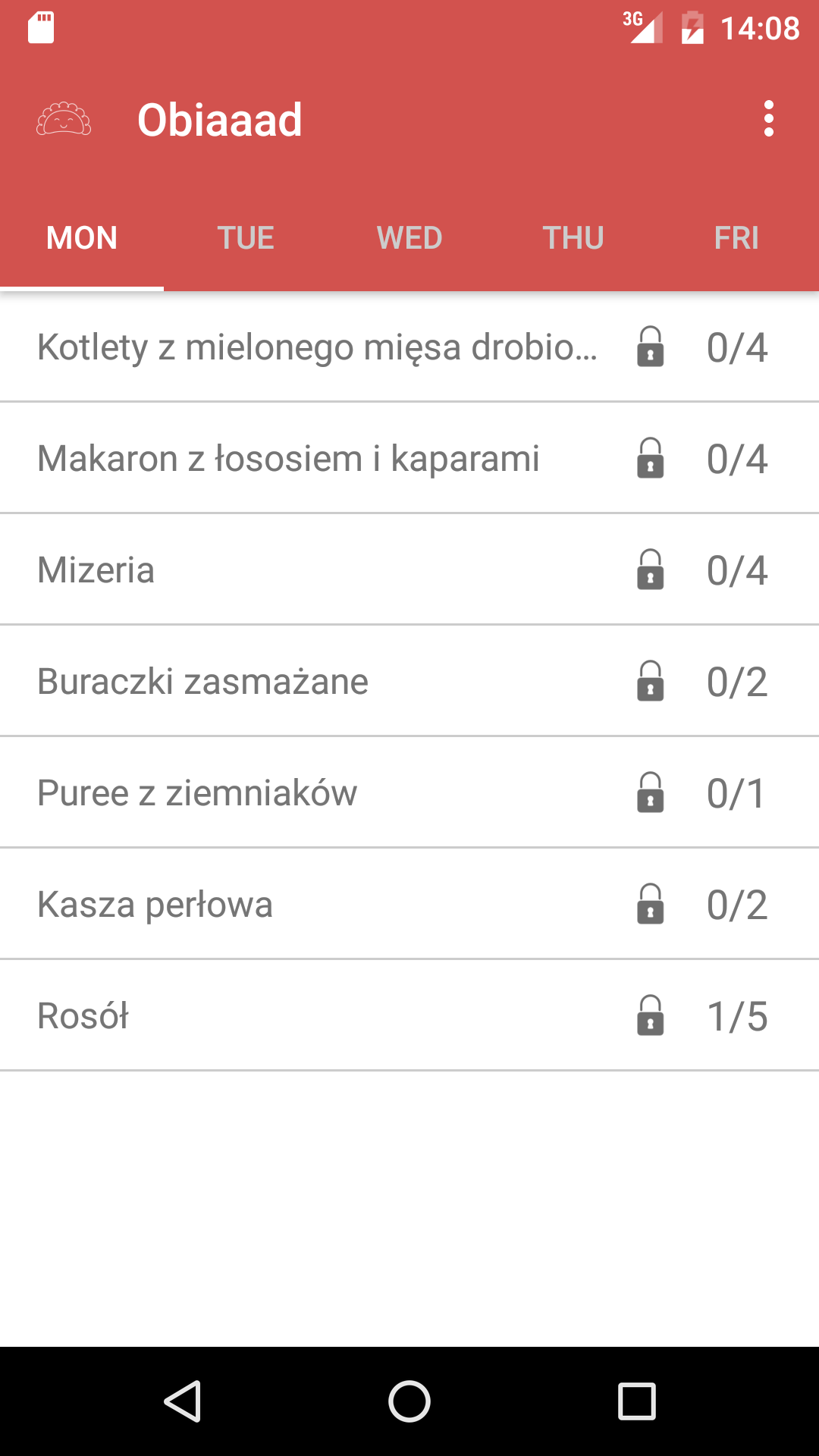The image size is (819, 1456).
Task: Choose Puree z ziemniaków
Action: click(x=197, y=793)
